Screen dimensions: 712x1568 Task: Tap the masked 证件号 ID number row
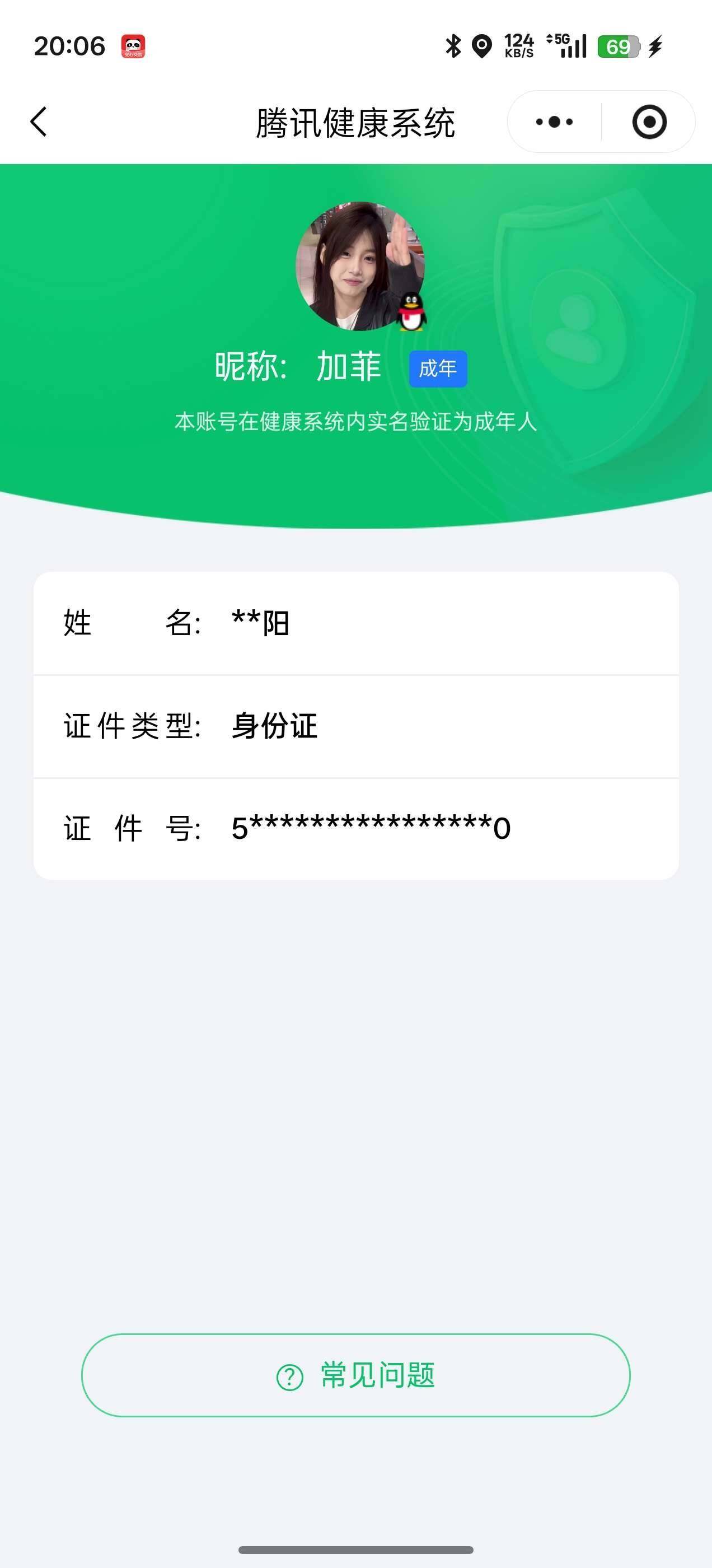click(356, 827)
